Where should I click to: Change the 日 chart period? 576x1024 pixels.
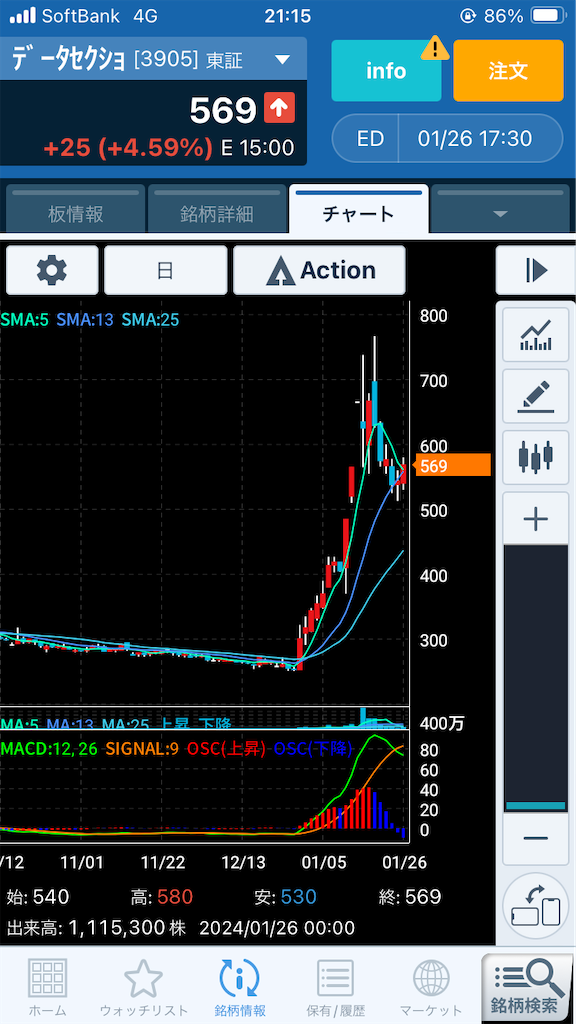point(165,270)
